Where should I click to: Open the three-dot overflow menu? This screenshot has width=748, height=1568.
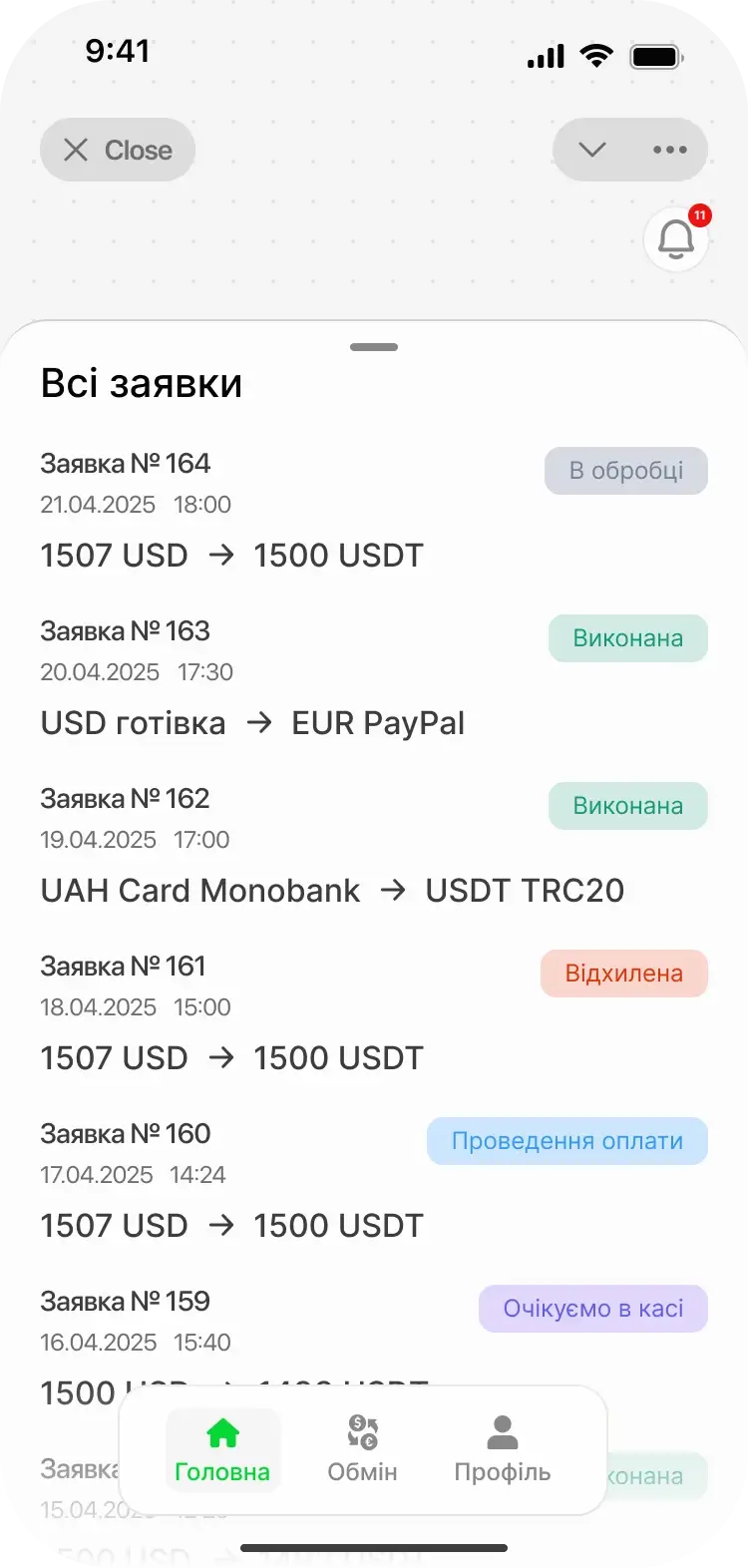point(669,151)
